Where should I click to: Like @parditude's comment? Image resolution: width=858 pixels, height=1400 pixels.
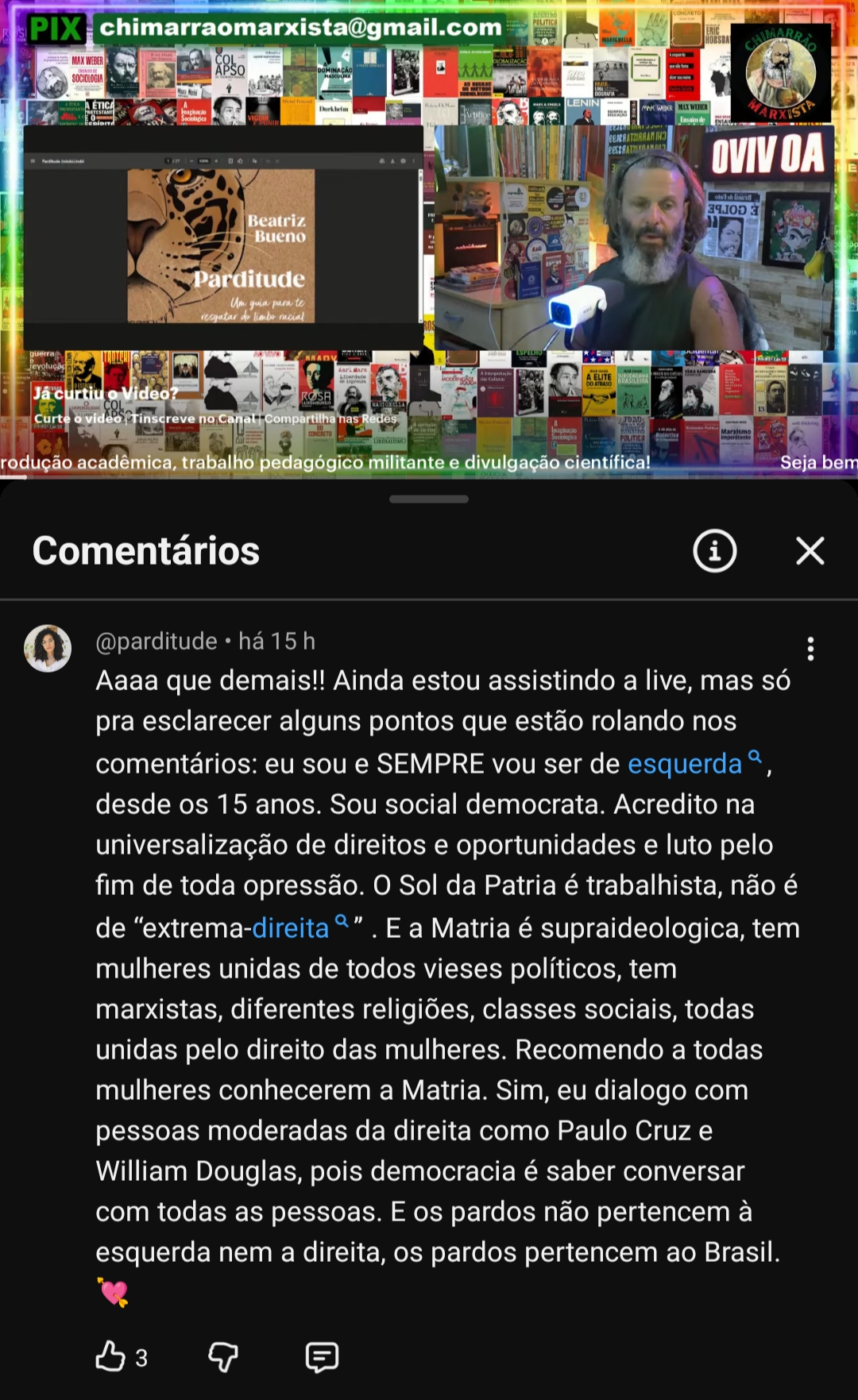coord(110,1356)
